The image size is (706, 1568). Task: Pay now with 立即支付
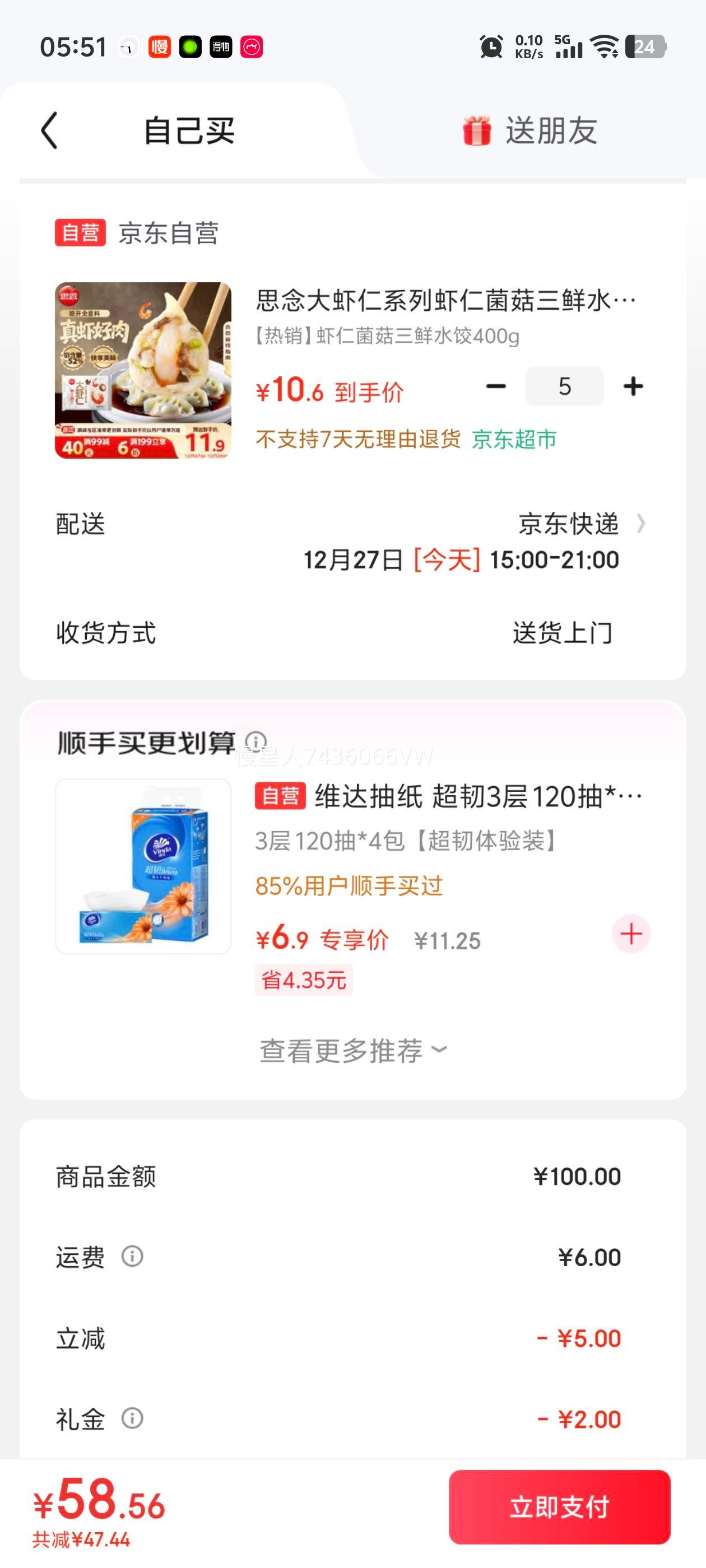pyautogui.click(x=559, y=1507)
